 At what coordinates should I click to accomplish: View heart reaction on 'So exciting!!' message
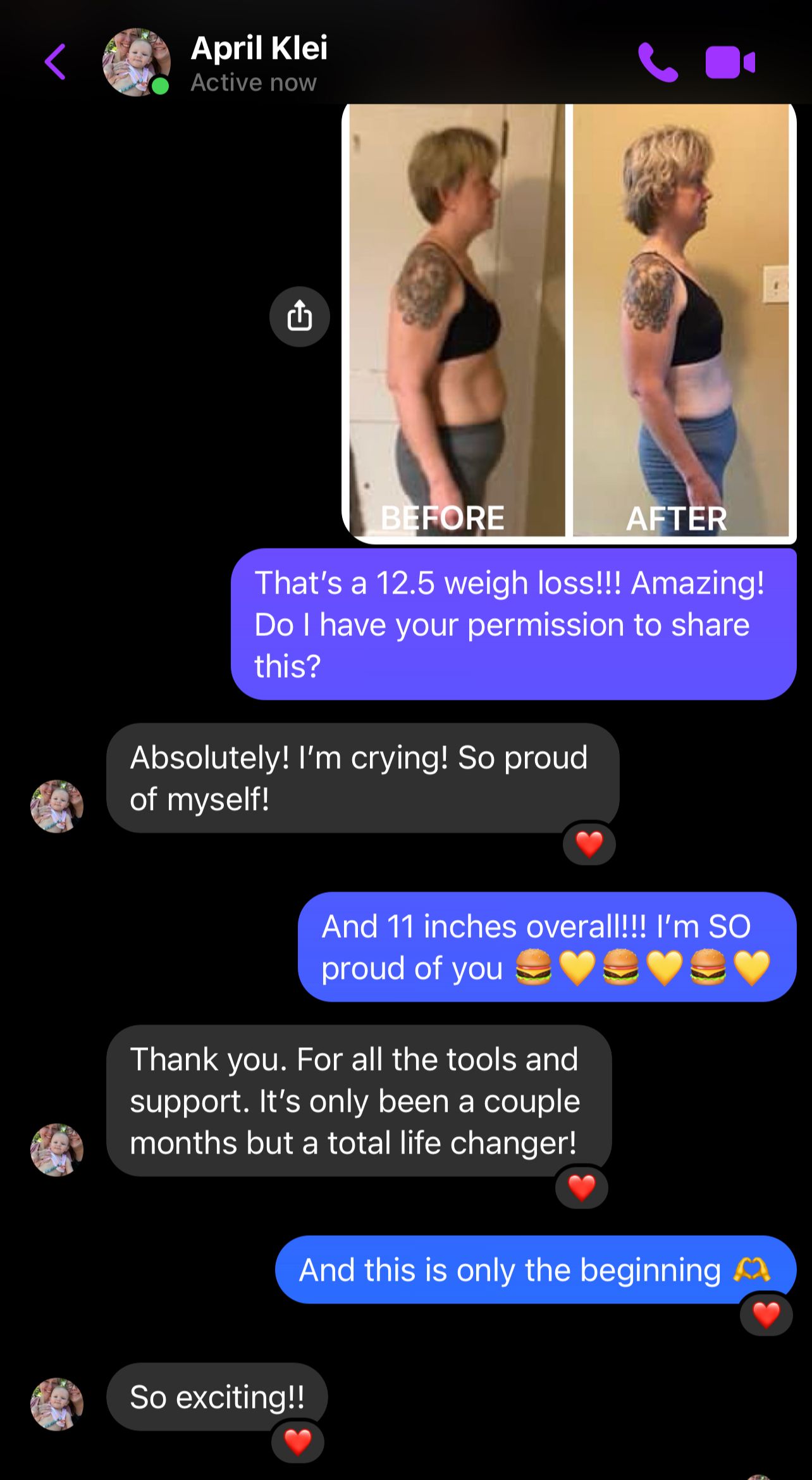click(297, 1442)
